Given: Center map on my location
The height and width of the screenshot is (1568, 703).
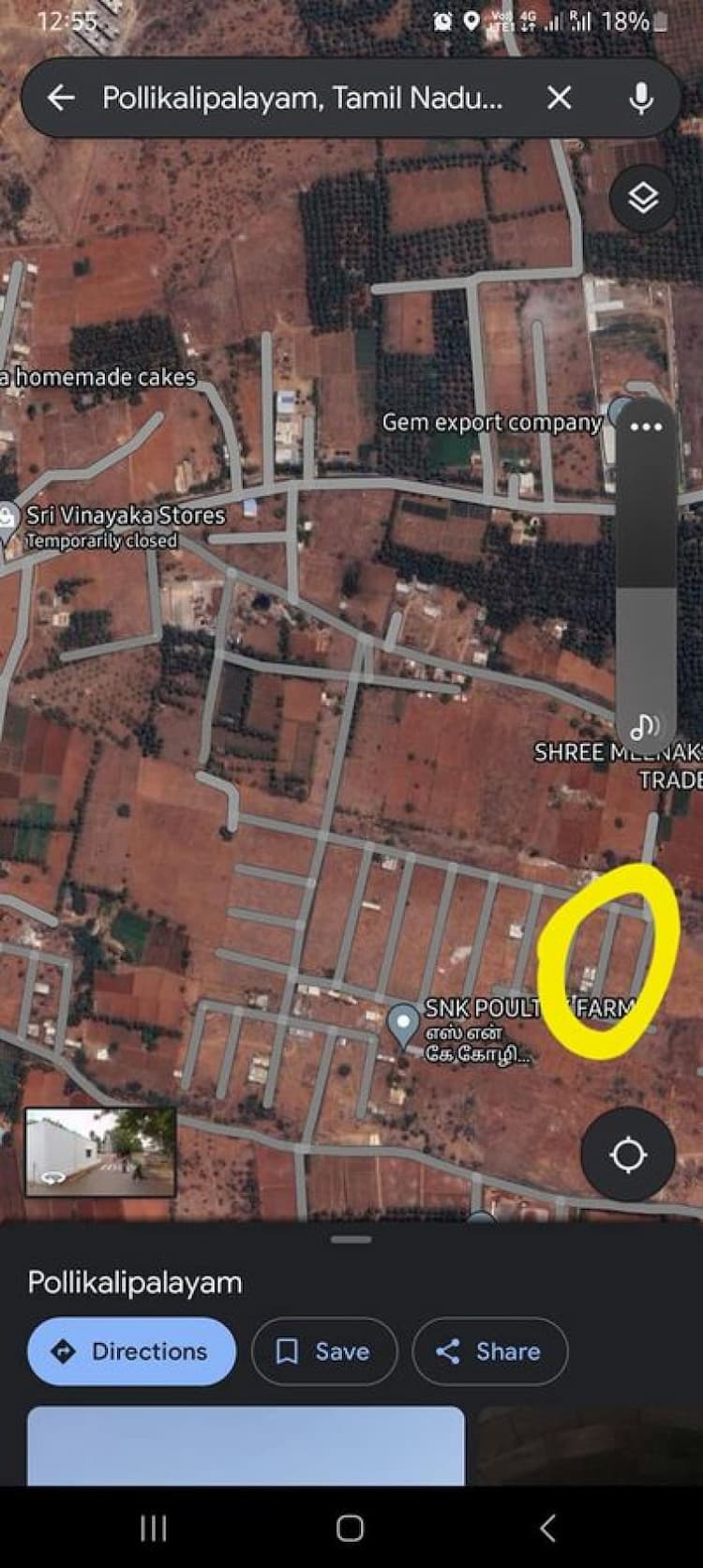Looking at the screenshot, I should tap(628, 1155).
